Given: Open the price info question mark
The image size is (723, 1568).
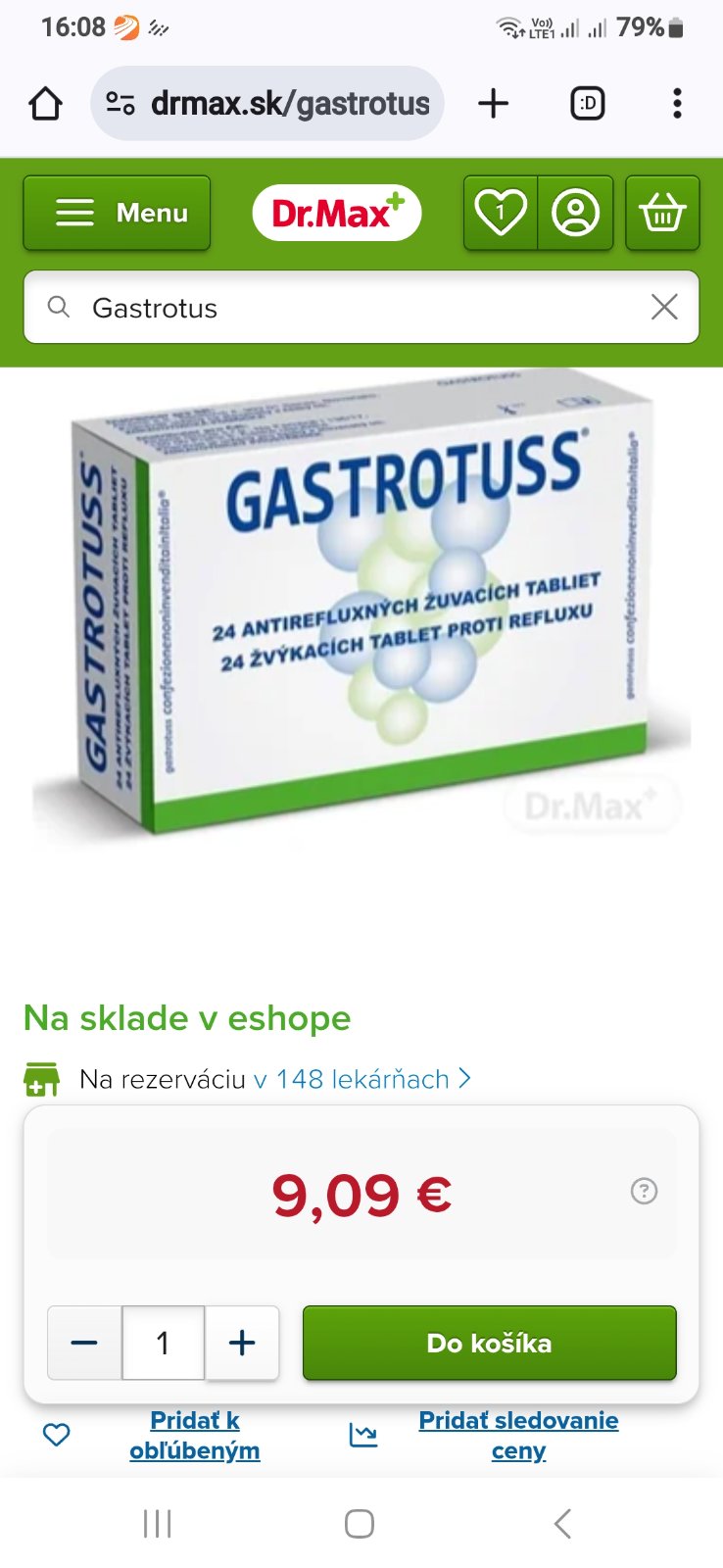Looking at the screenshot, I should pyautogui.click(x=644, y=1192).
